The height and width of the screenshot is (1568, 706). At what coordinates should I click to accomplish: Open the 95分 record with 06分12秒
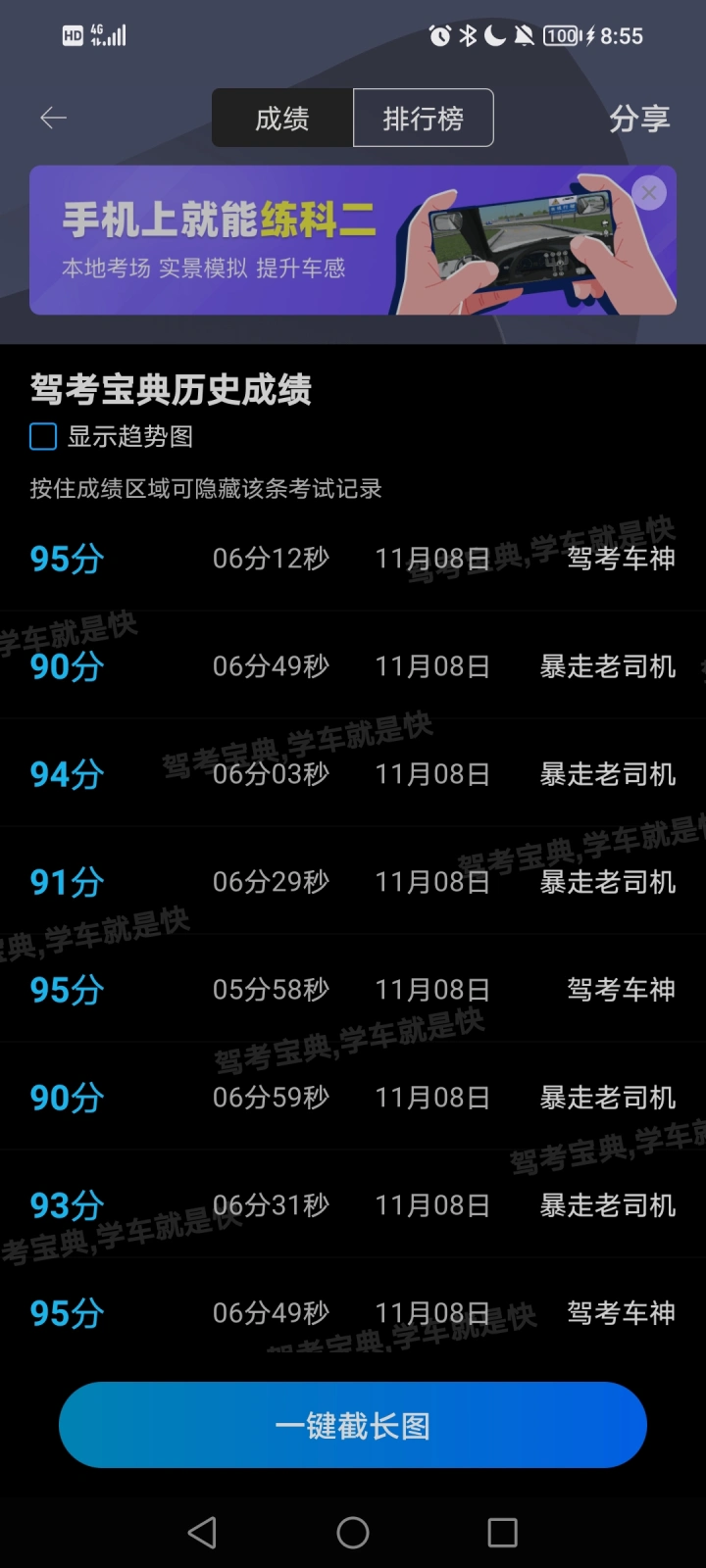pyautogui.click(x=353, y=559)
